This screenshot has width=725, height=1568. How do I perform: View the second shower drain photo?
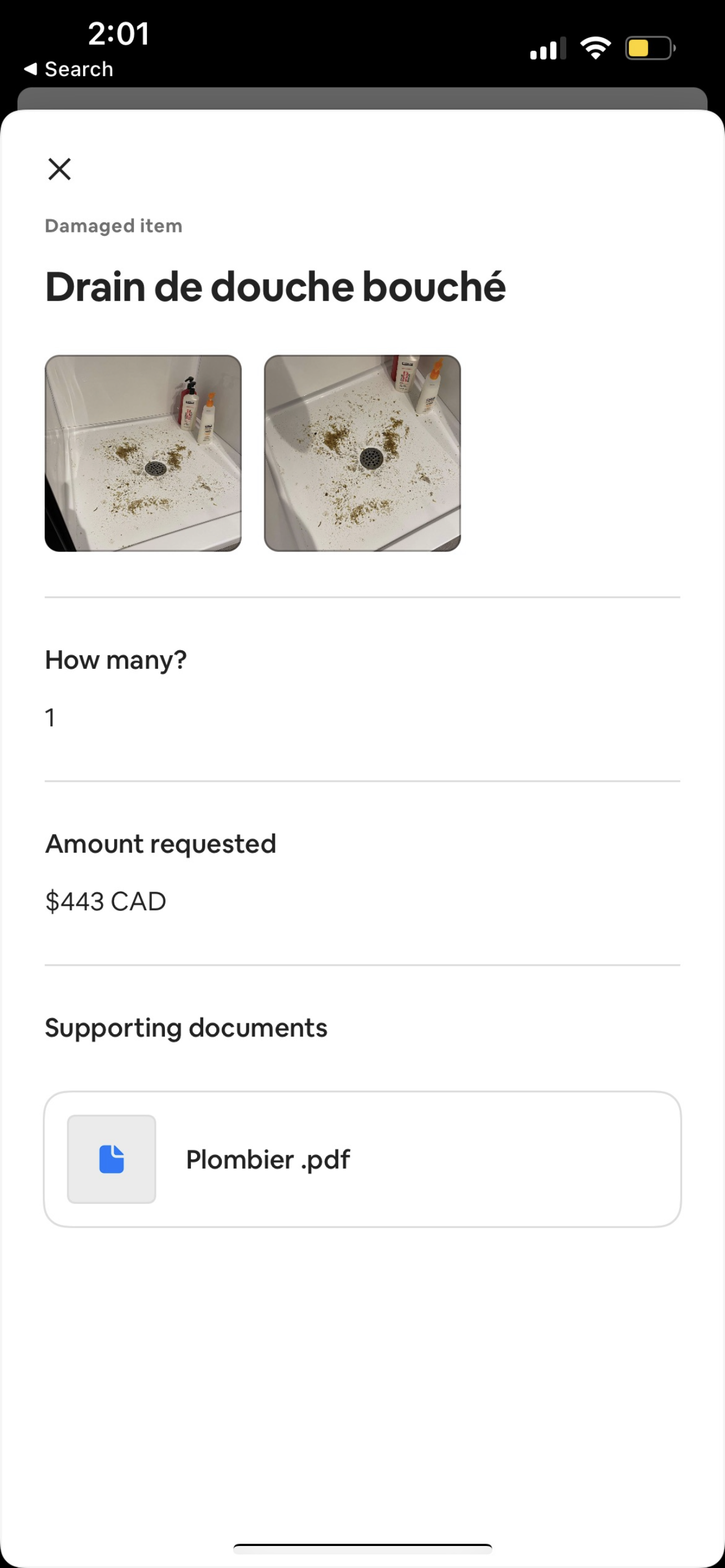(x=362, y=453)
